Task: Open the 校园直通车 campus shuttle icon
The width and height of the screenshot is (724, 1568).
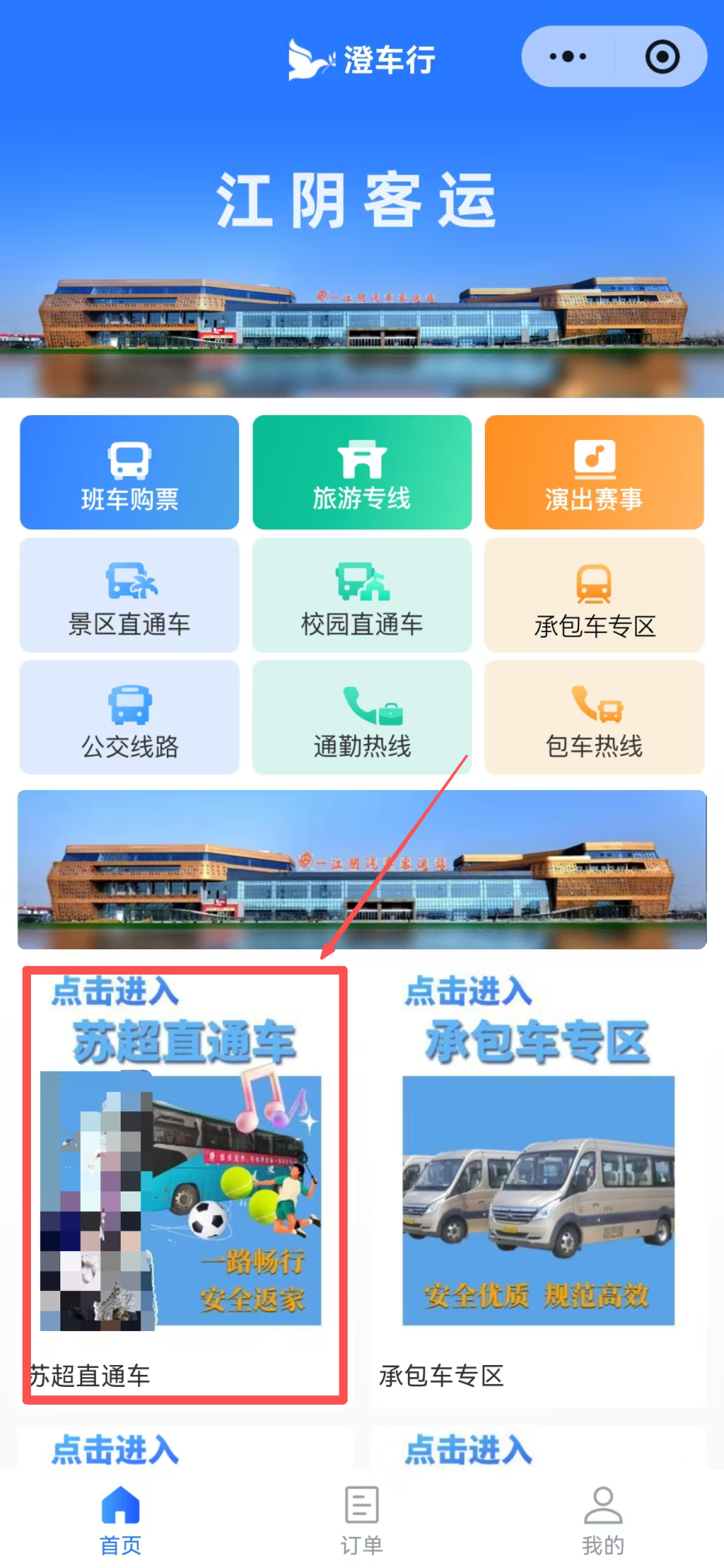Action: click(361, 595)
